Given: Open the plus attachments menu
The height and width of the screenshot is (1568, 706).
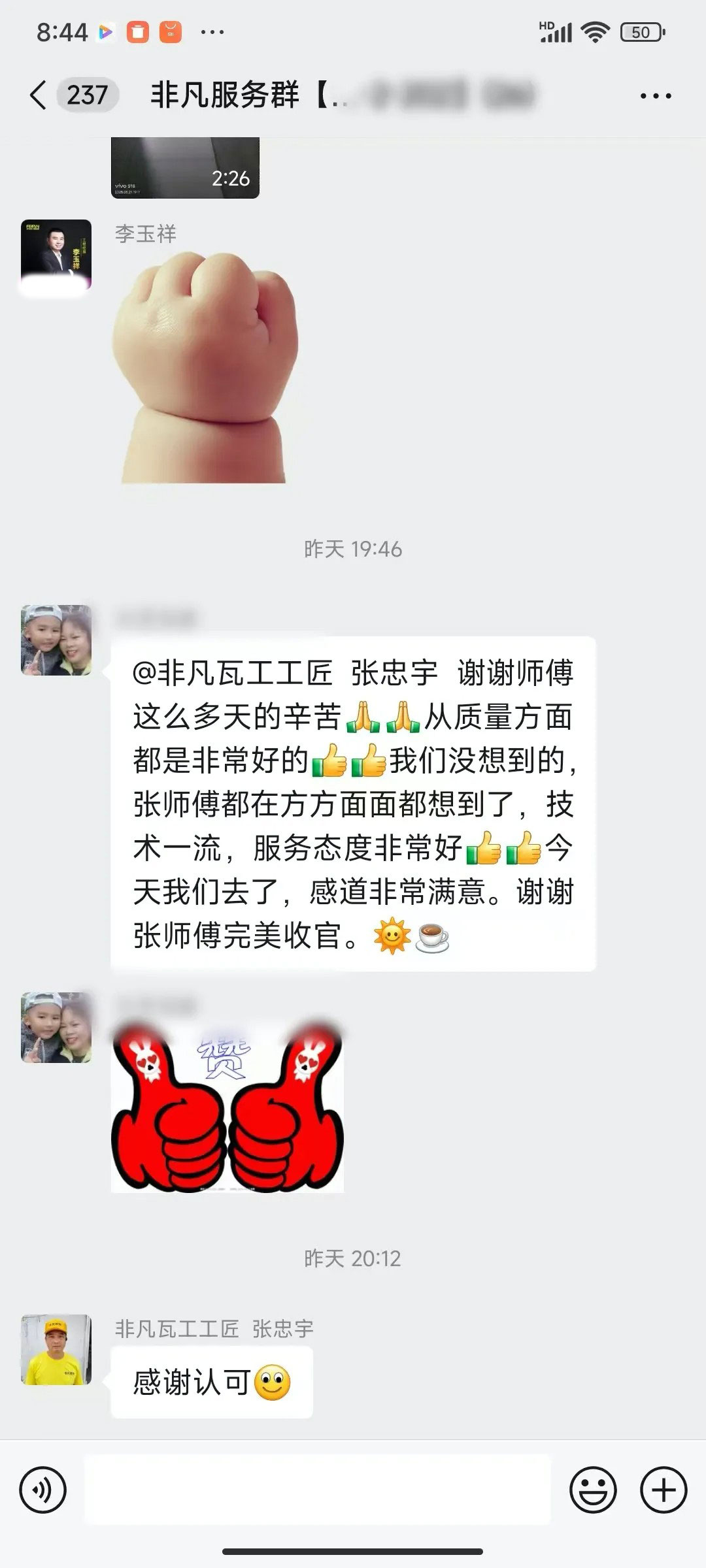Looking at the screenshot, I should click(663, 1490).
